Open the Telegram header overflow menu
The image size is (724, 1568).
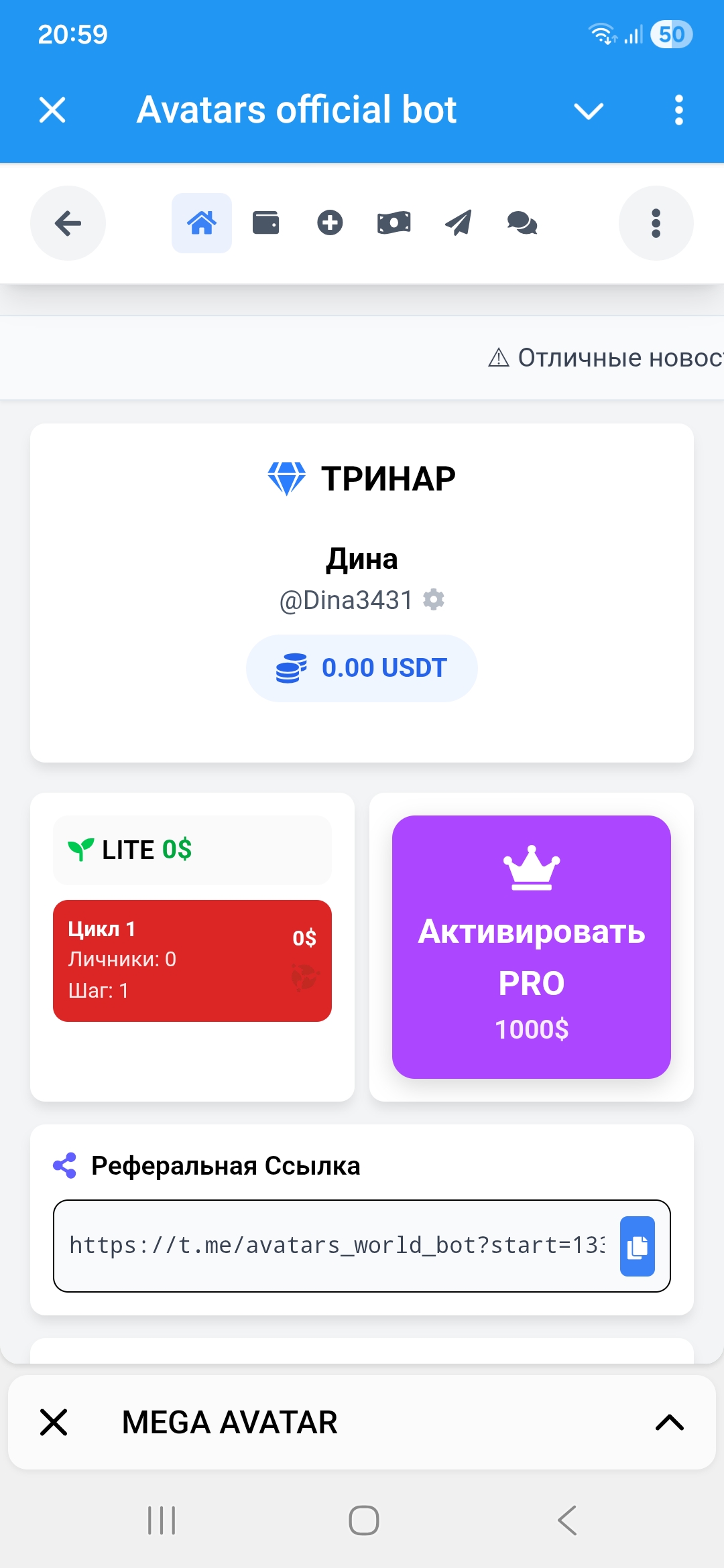pos(678,110)
